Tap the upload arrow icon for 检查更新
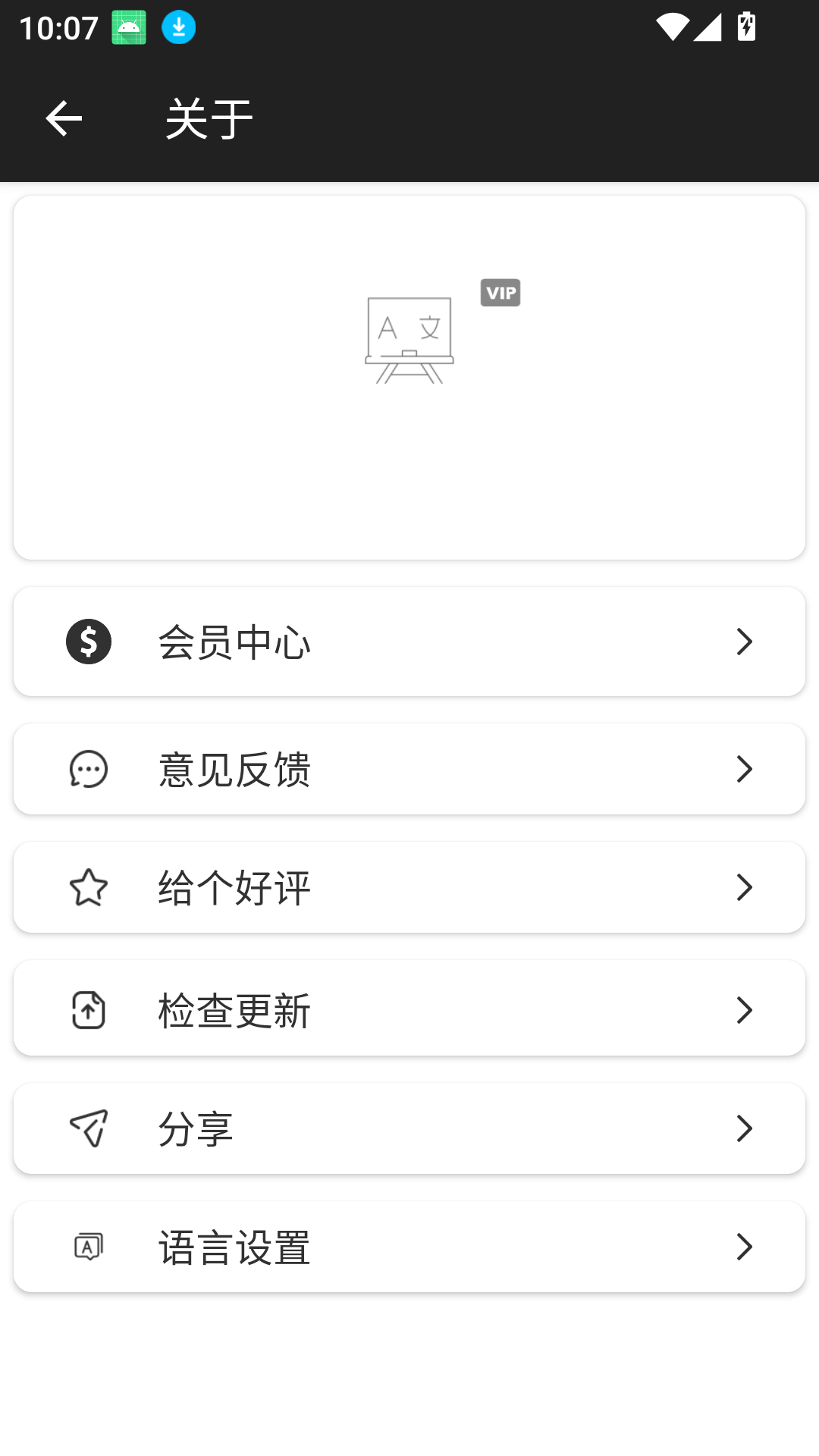 (88, 1009)
